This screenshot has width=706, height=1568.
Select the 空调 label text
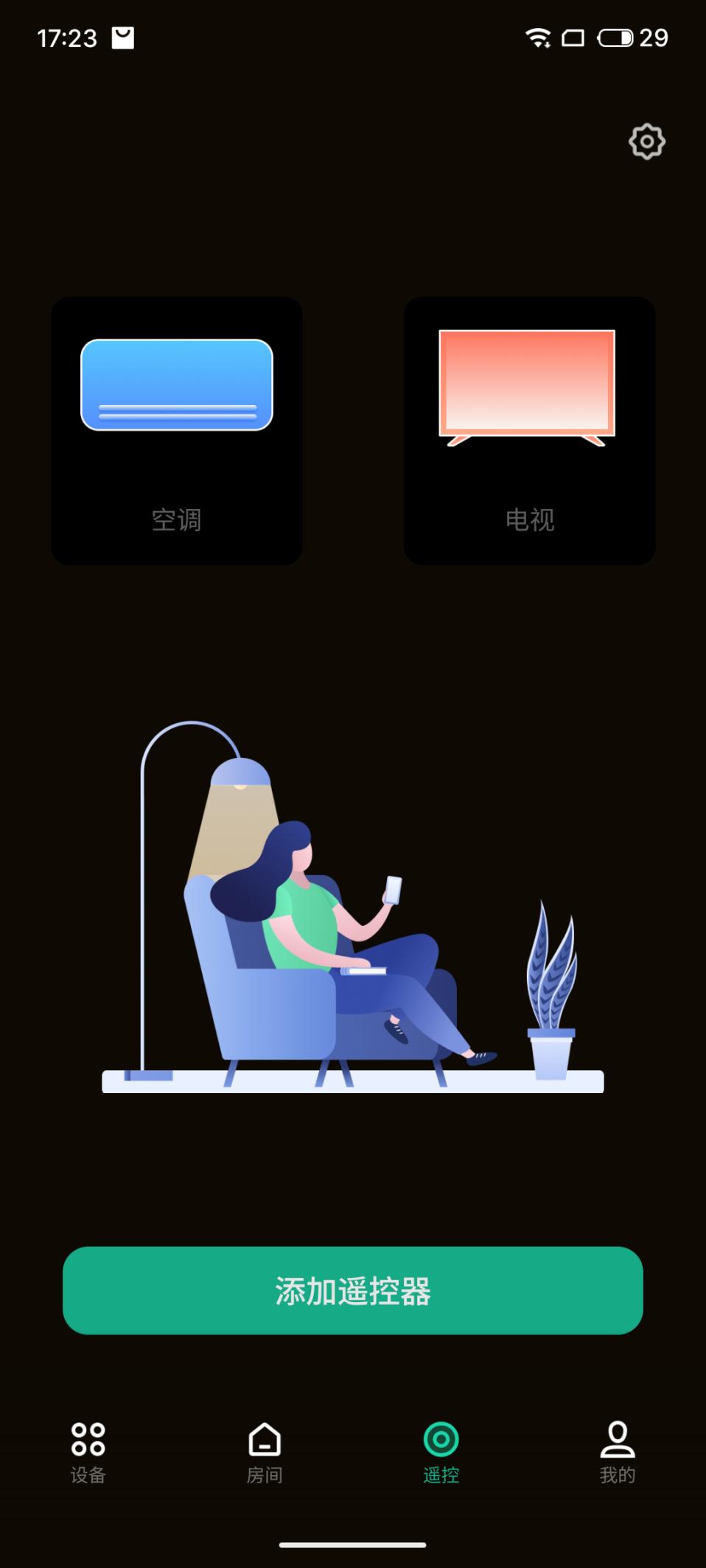(176, 521)
